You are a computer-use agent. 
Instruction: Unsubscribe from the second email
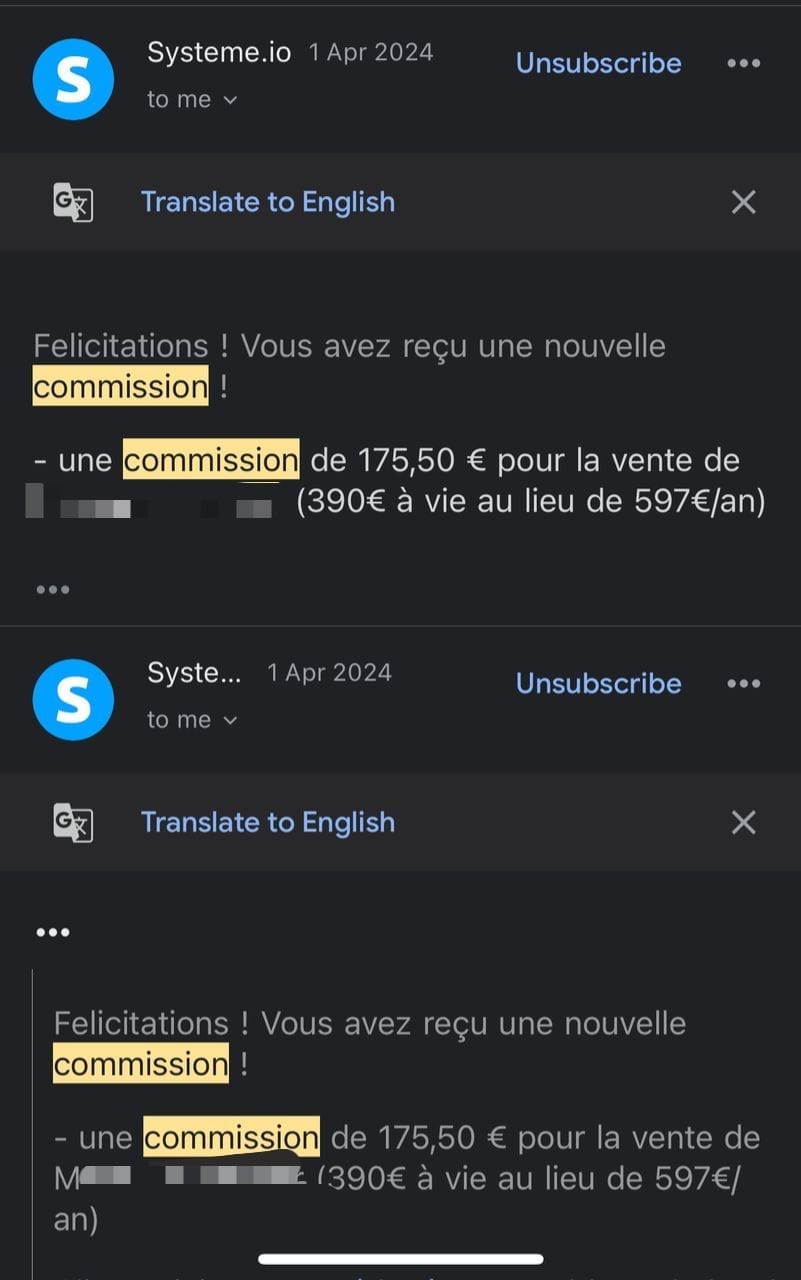[x=598, y=683]
